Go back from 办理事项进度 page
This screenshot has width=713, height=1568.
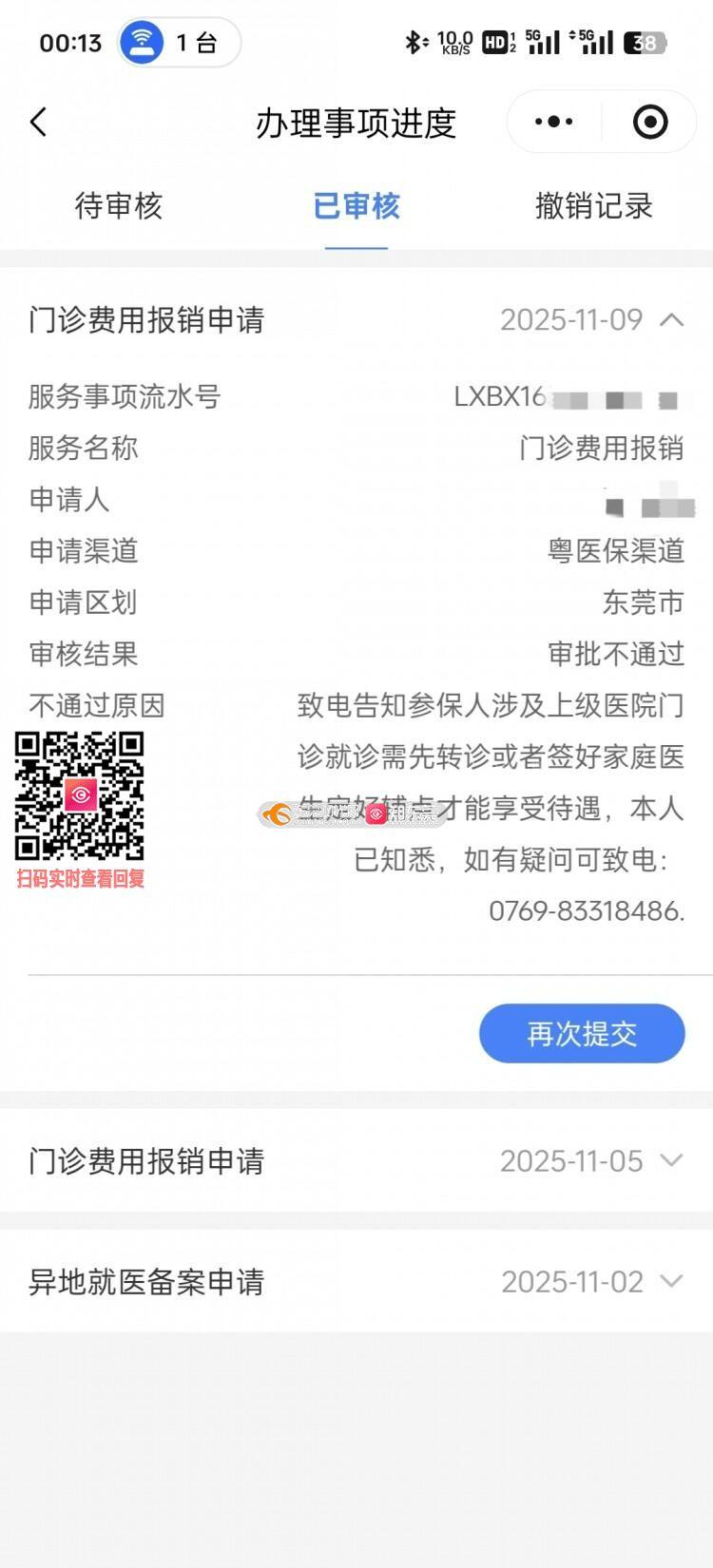click(39, 123)
